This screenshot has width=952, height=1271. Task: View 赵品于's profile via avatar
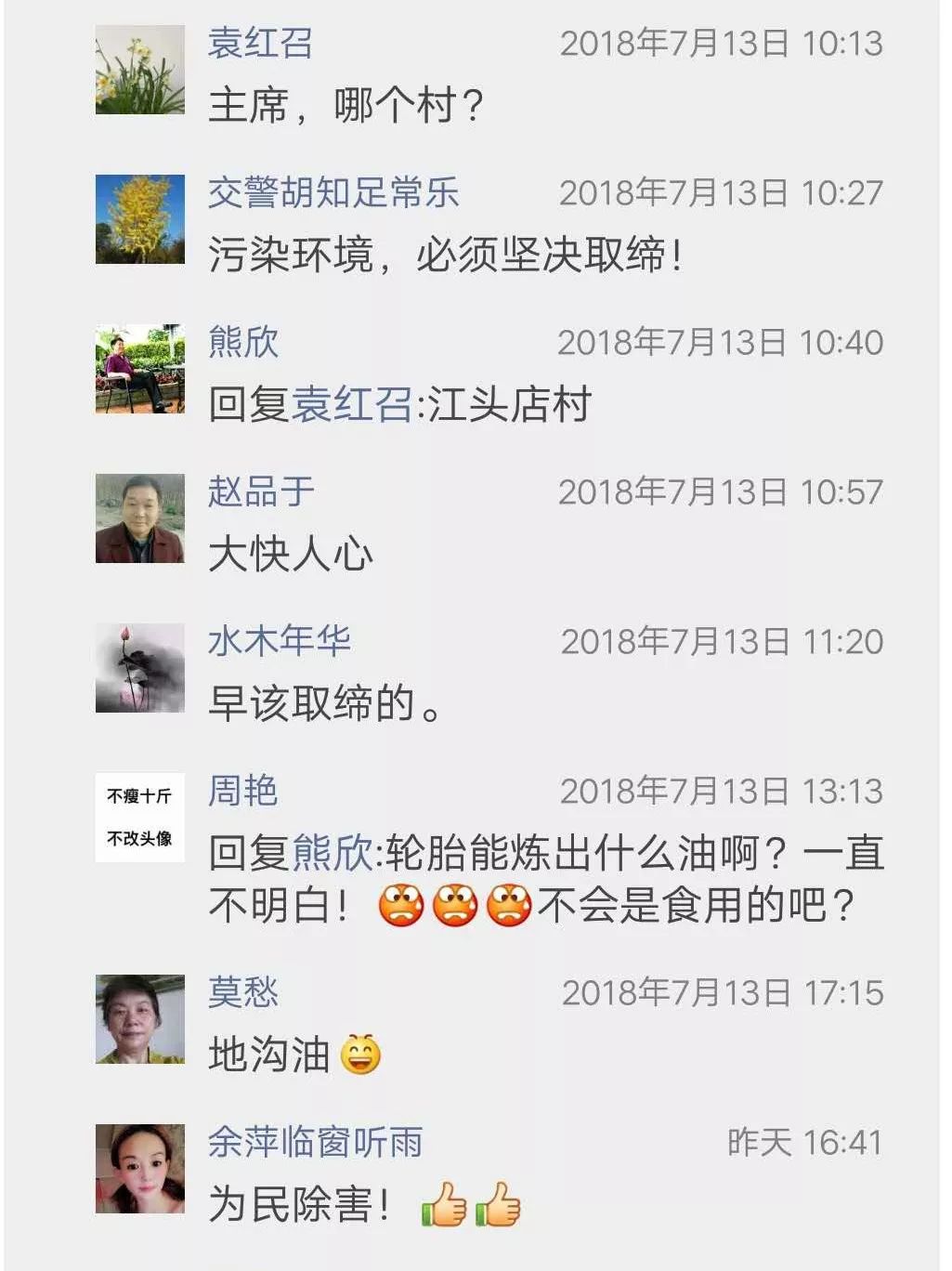[140, 518]
